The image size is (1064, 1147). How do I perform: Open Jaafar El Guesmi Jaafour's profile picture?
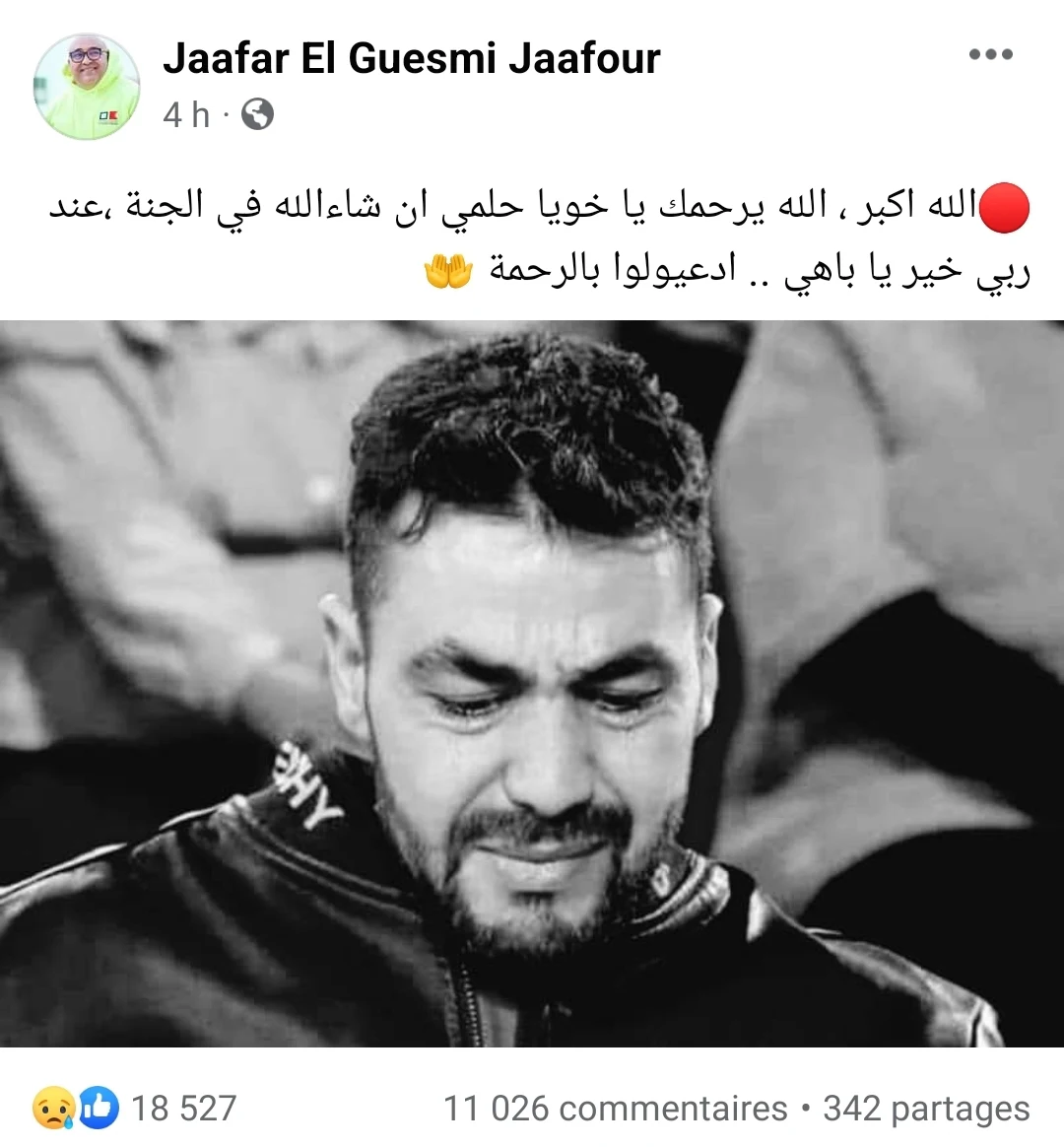(x=87, y=87)
